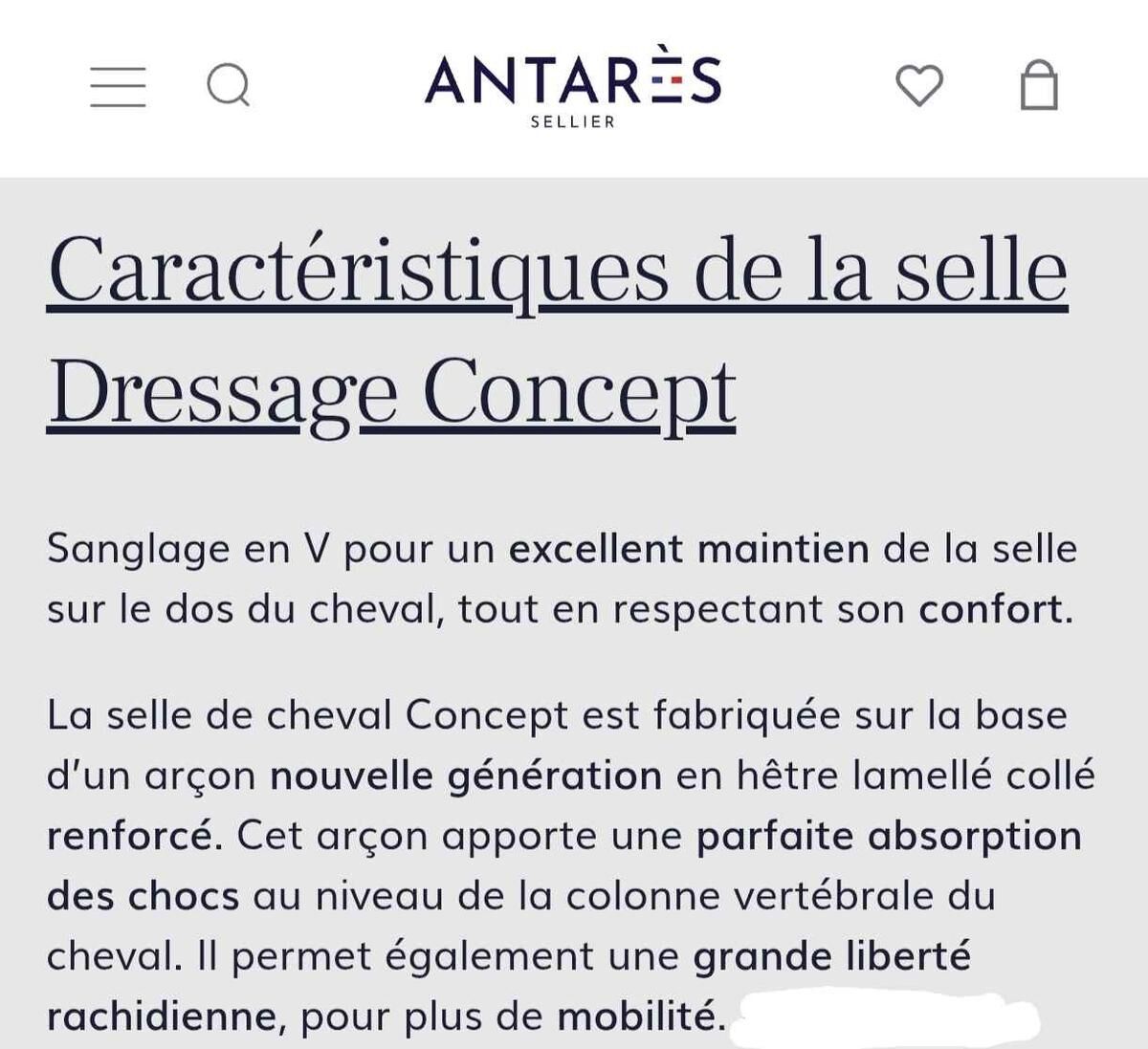Go to the Antarès Sellier homepage logo
The width and height of the screenshot is (1148, 1049).
click(573, 89)
